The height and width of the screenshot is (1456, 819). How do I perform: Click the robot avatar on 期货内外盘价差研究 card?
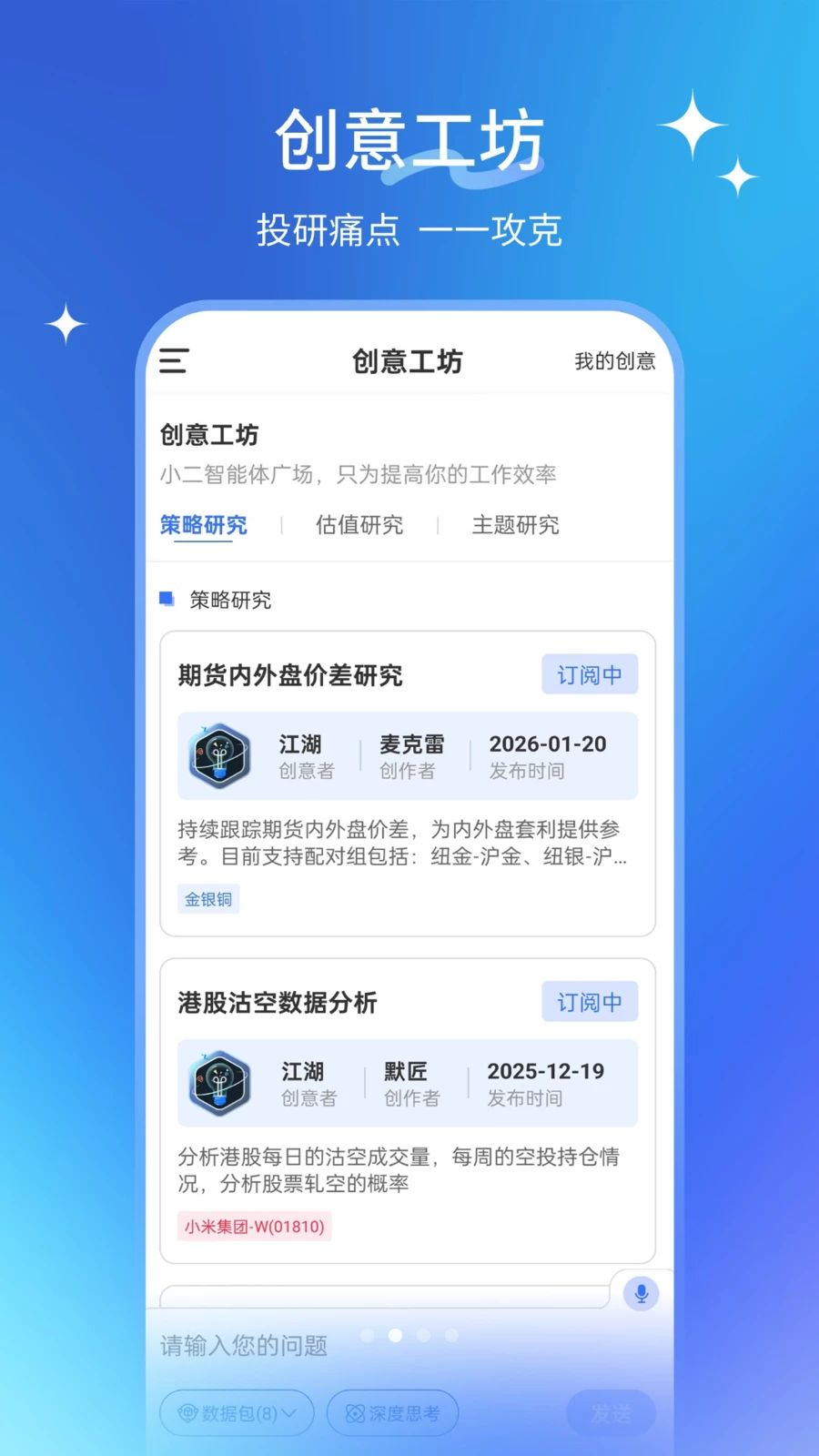tap(219, 756)
